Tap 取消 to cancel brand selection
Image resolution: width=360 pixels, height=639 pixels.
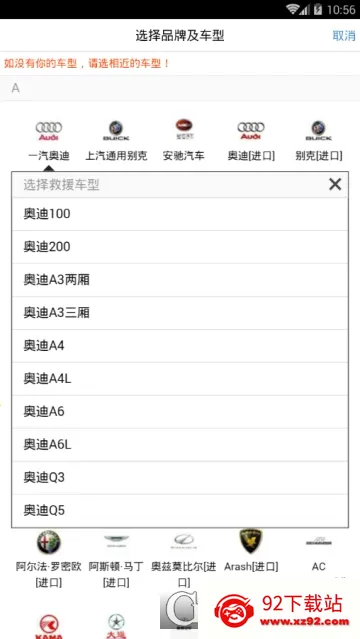(x=344, y=35)
